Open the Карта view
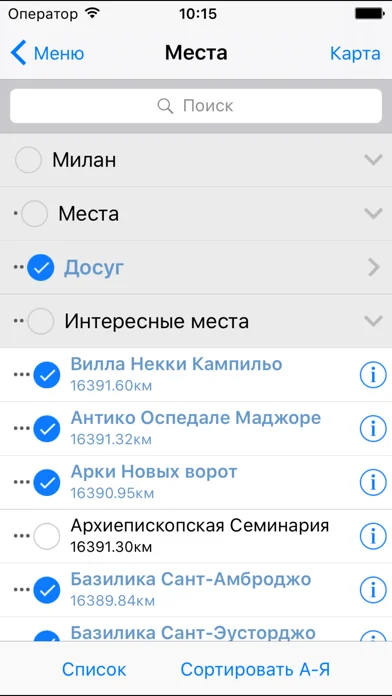The width and height of the screenshot is (392, 696). point(355,53)
